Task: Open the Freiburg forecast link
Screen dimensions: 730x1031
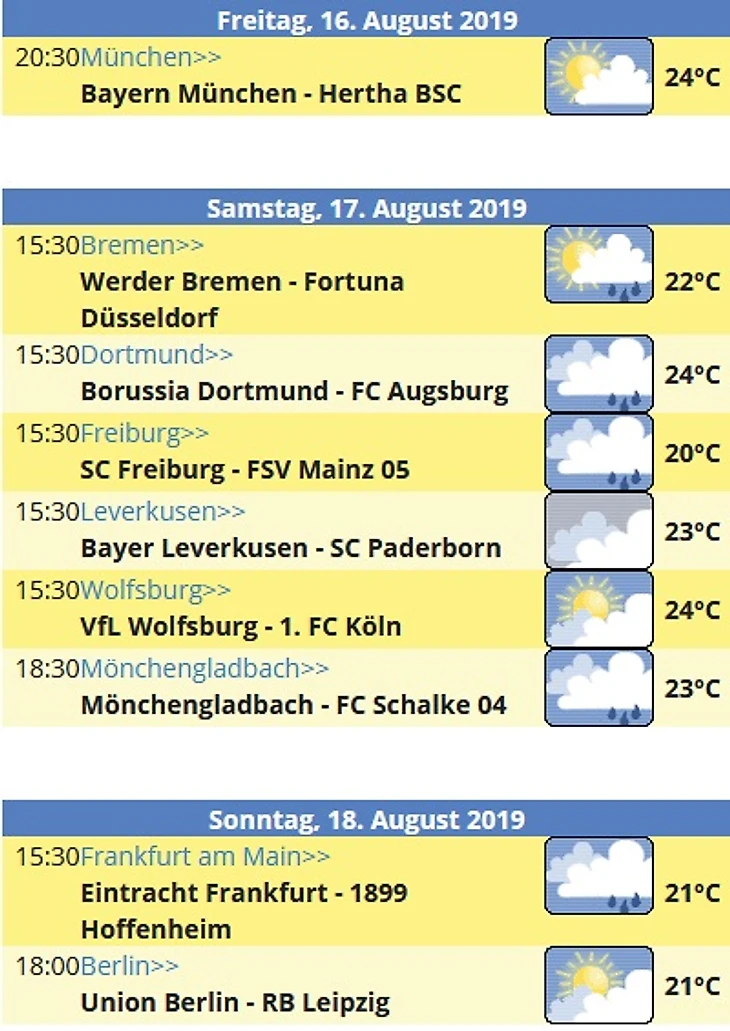Action: [x=145, y=433]
